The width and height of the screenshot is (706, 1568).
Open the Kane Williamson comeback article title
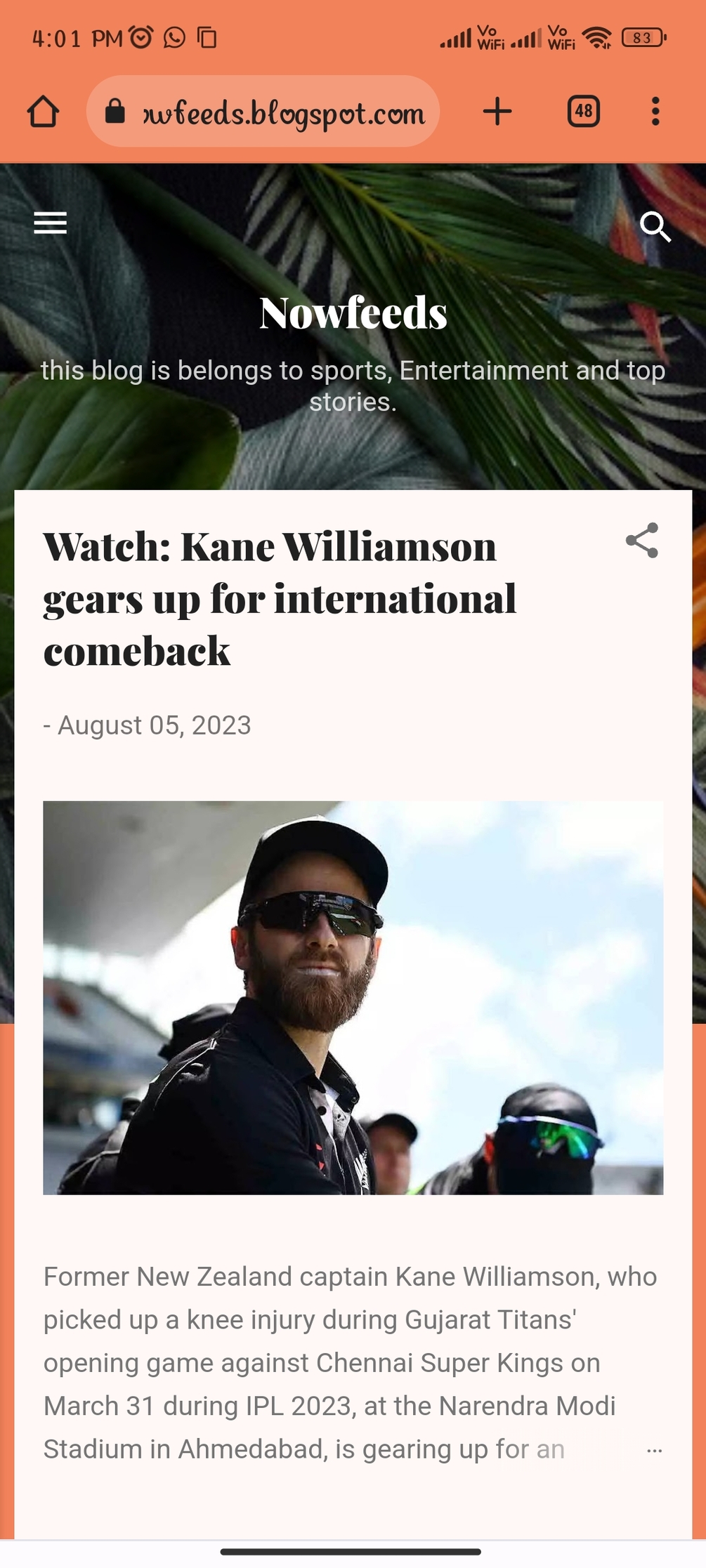point(280,598)
